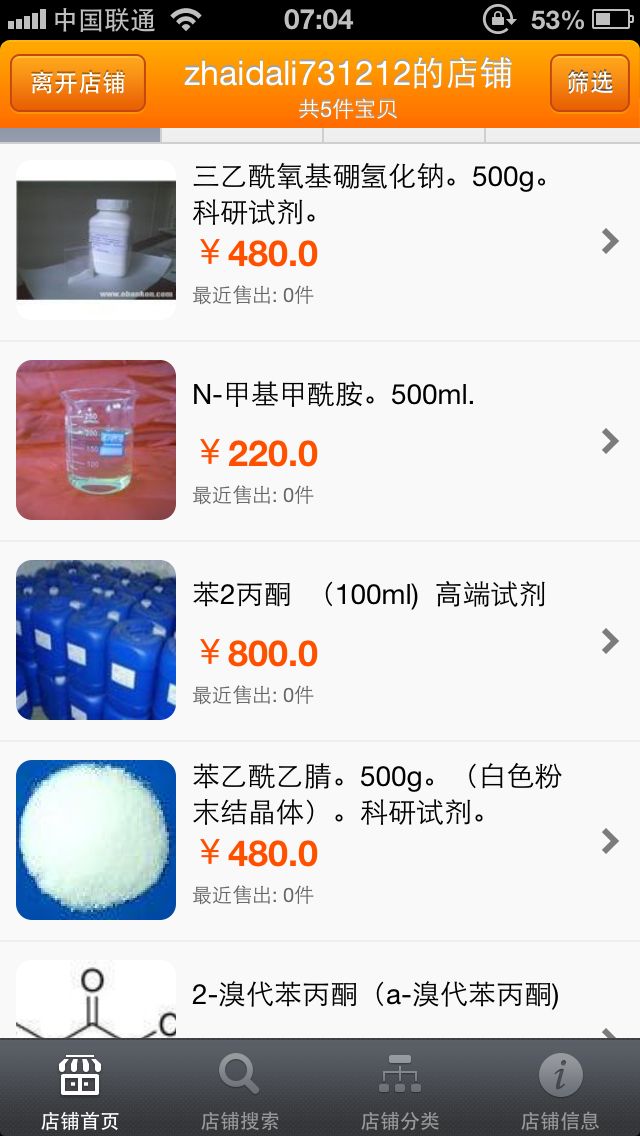Image resolution: width=640 pixels, height=1136 pixels.
Task: Switch to the 店铺首页 tab
Action: (x=80, y=1090)
